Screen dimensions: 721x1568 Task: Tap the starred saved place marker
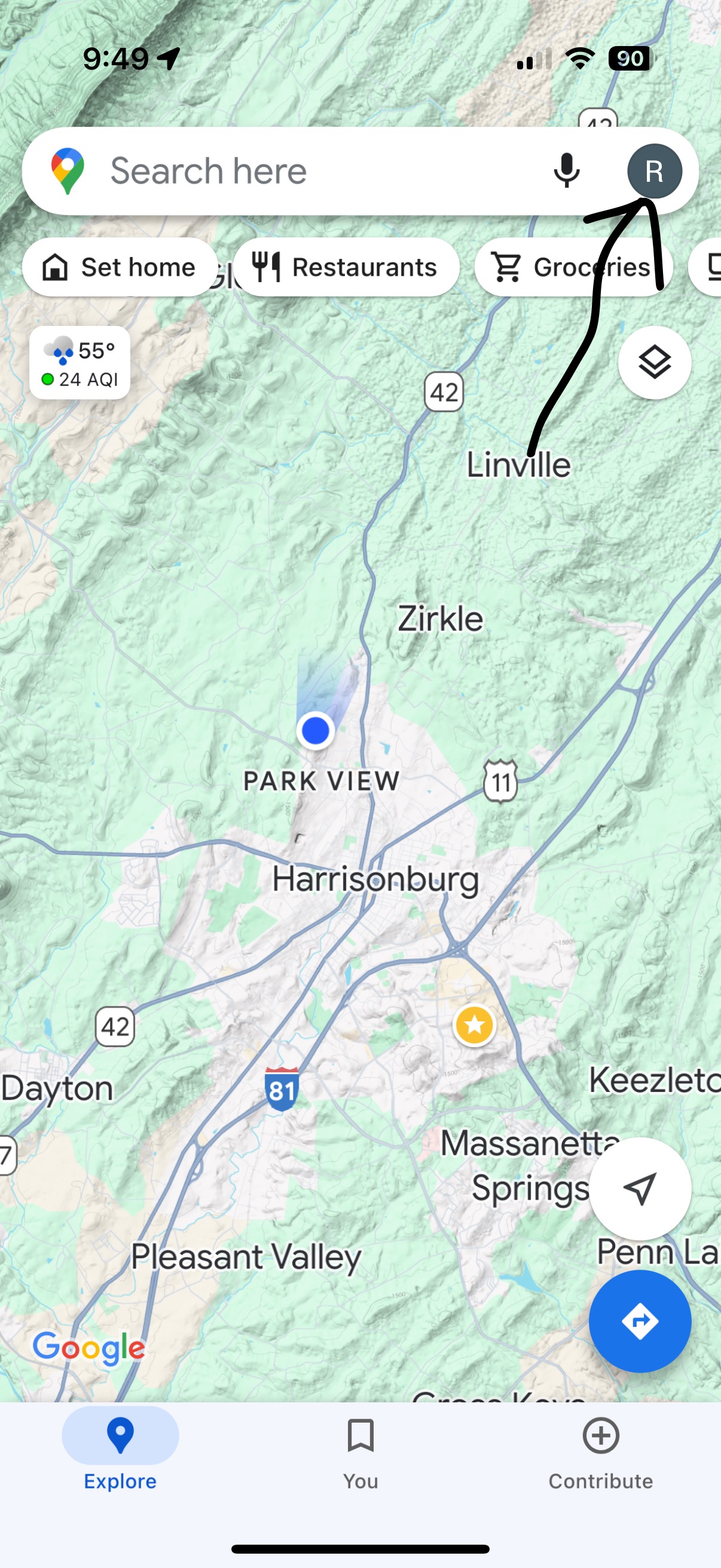click(475, 1026)
